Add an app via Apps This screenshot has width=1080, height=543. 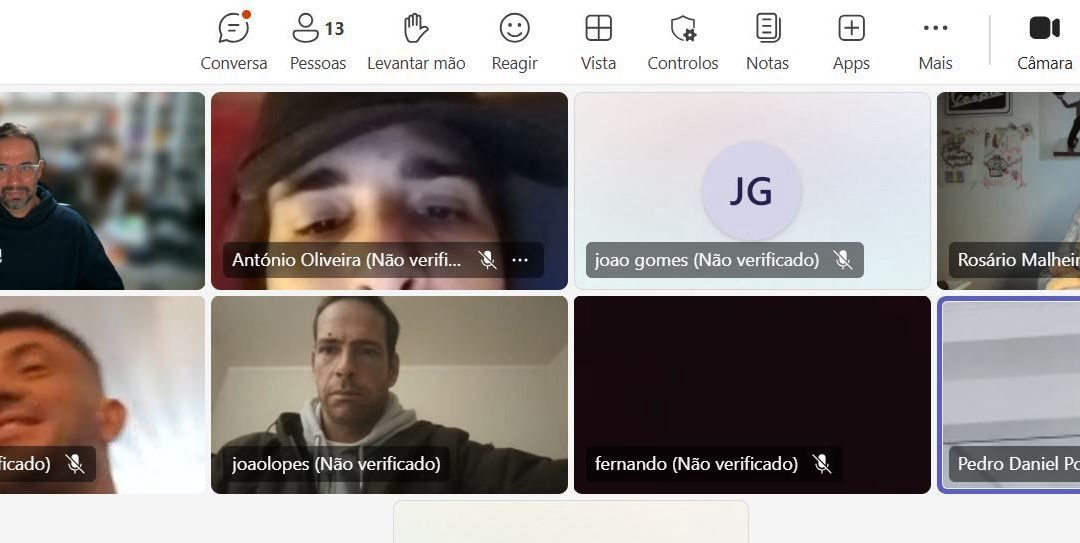pyautogui.click(x=851, y=42)
